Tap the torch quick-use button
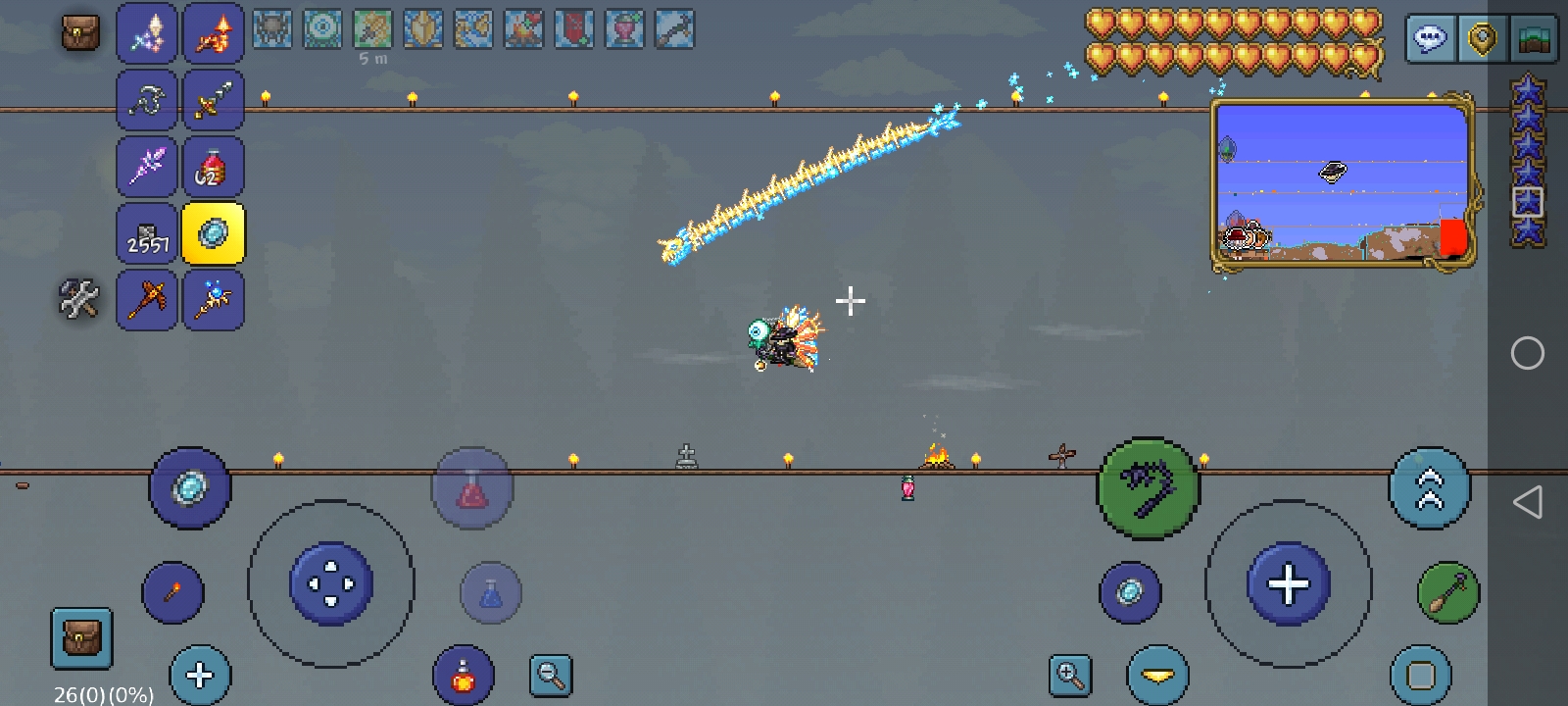The width and height of the screenshot is (1568, 706). (173, 592)
